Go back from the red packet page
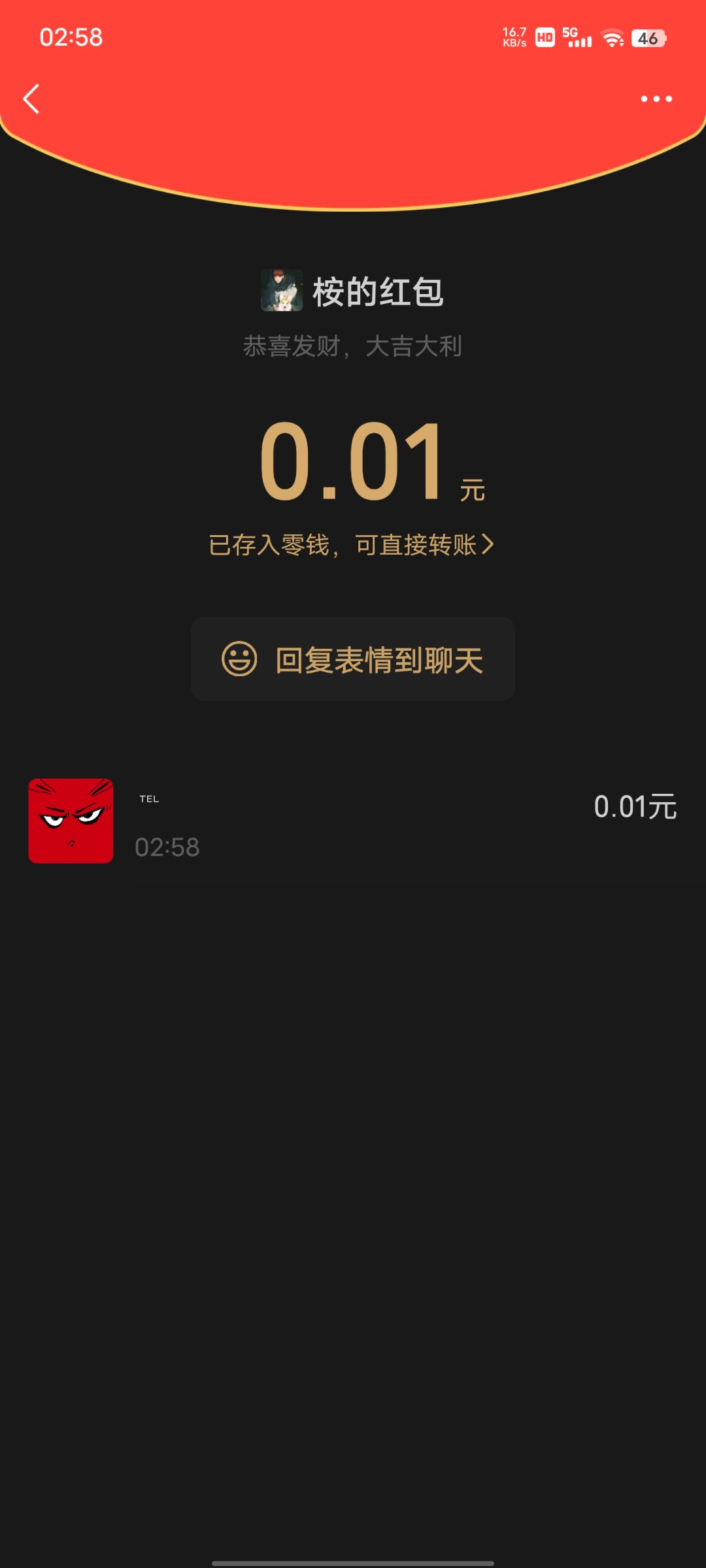The image size is (706, 1568). point(31,99)
